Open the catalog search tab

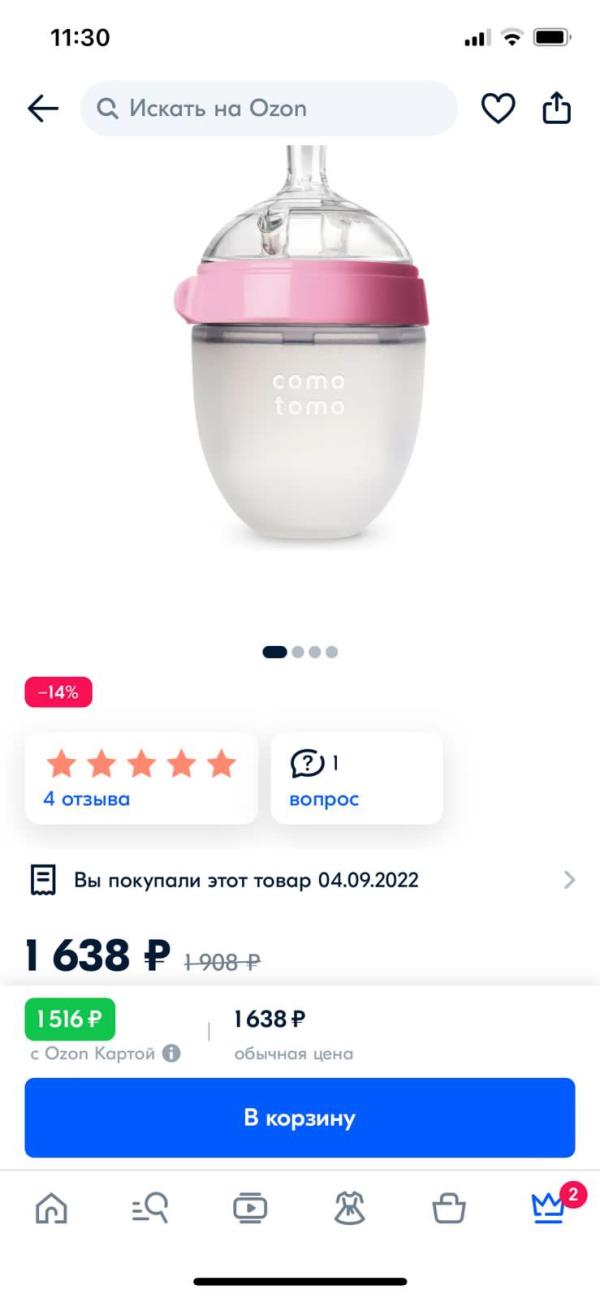click(x=150, y=1209)
